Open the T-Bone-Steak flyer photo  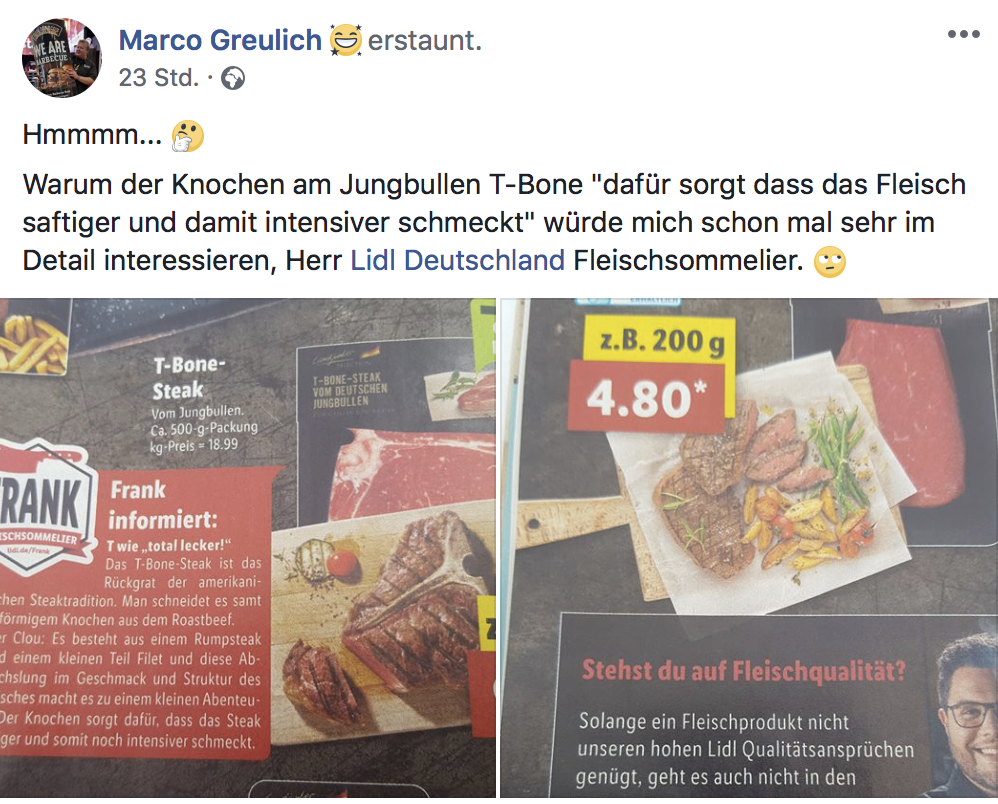[x=248, y=548]
